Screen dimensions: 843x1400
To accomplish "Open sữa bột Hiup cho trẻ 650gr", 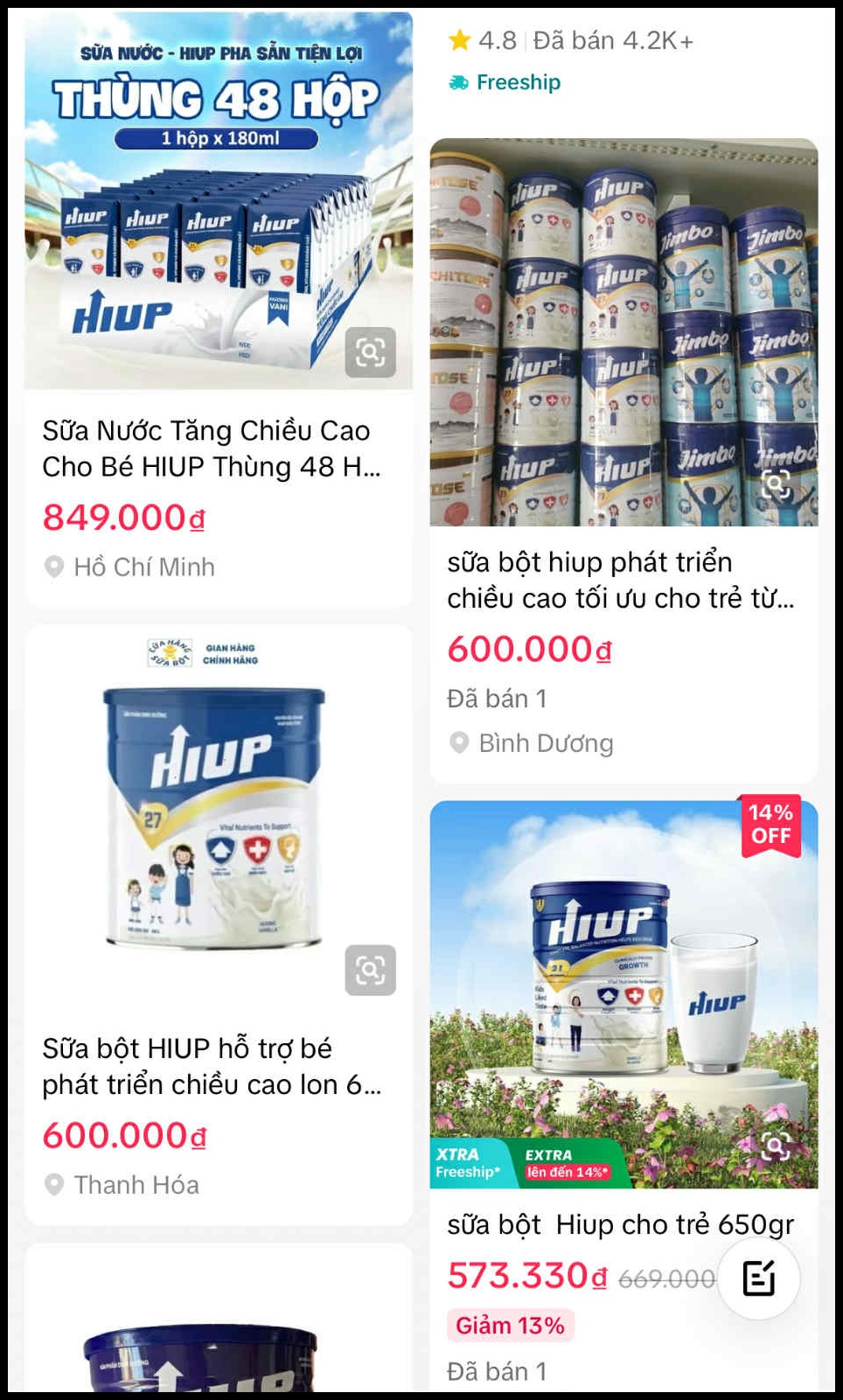I will point(620,1224).
